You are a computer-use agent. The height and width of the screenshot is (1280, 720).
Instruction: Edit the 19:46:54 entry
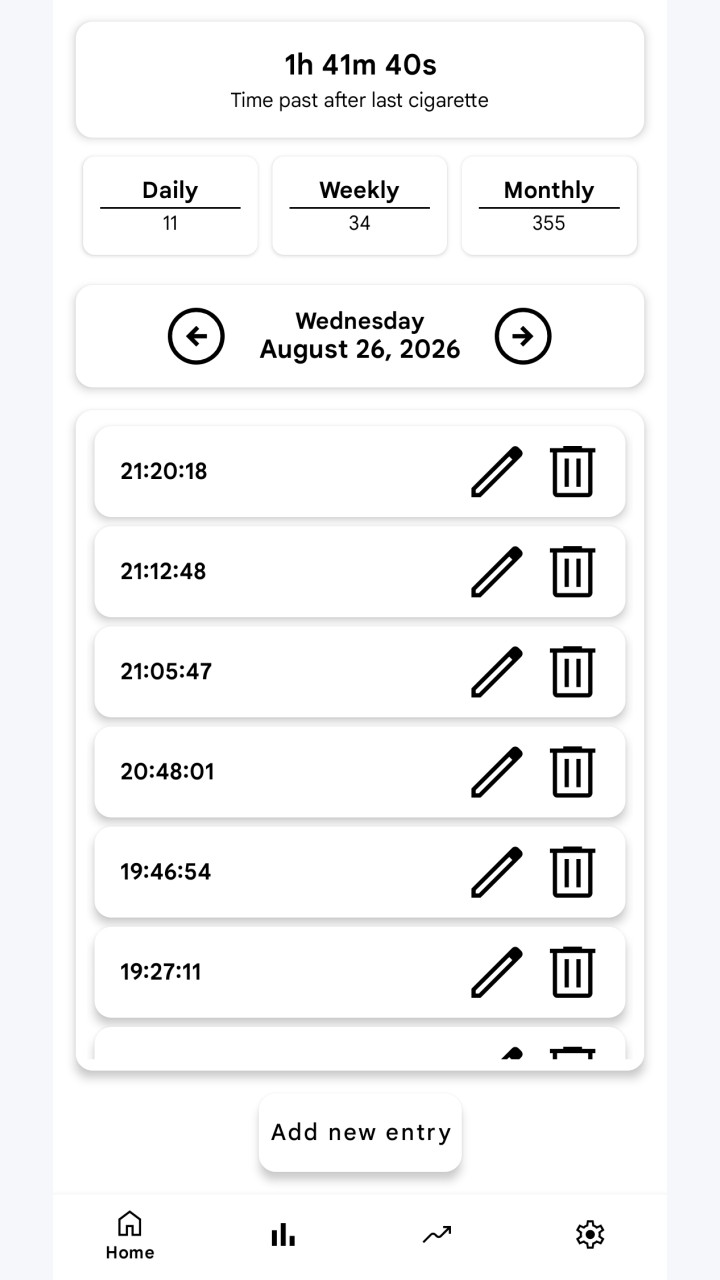point(497,872)
